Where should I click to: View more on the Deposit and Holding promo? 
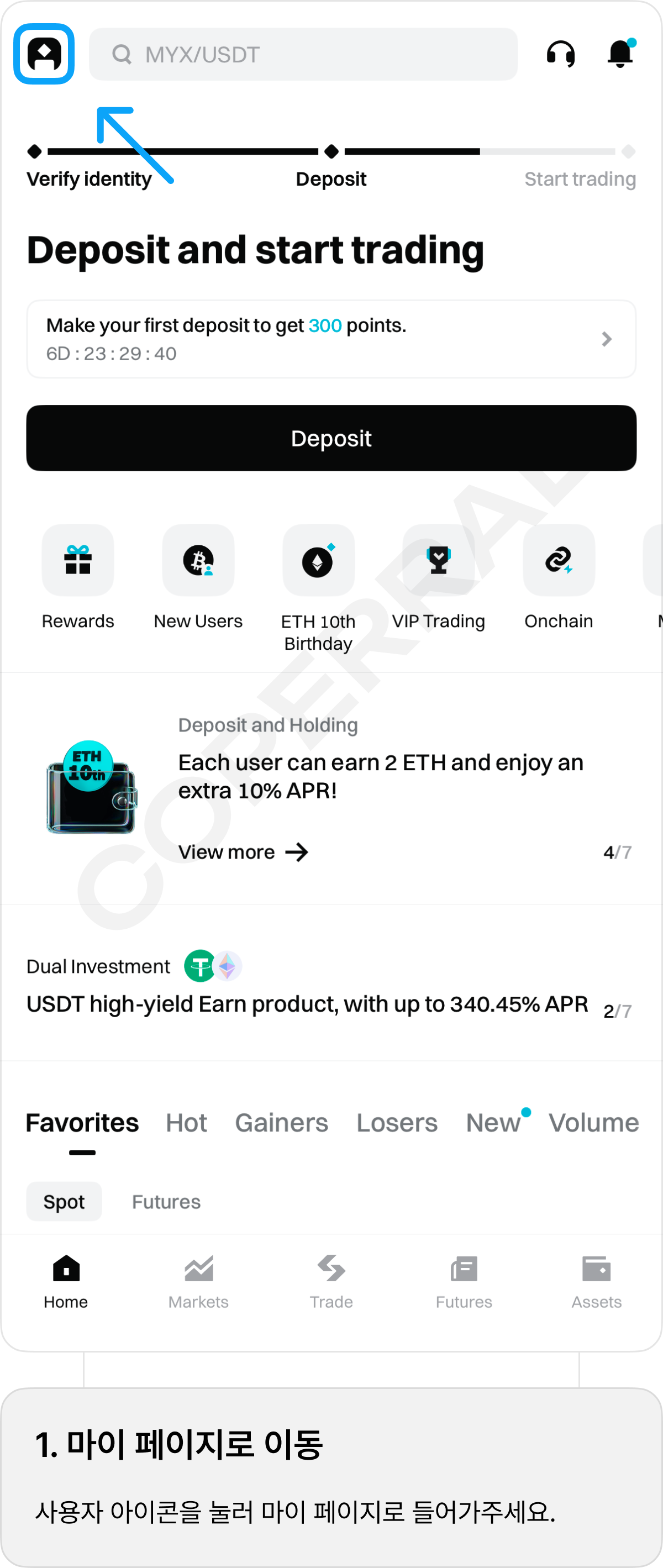(x=243, y=852)
